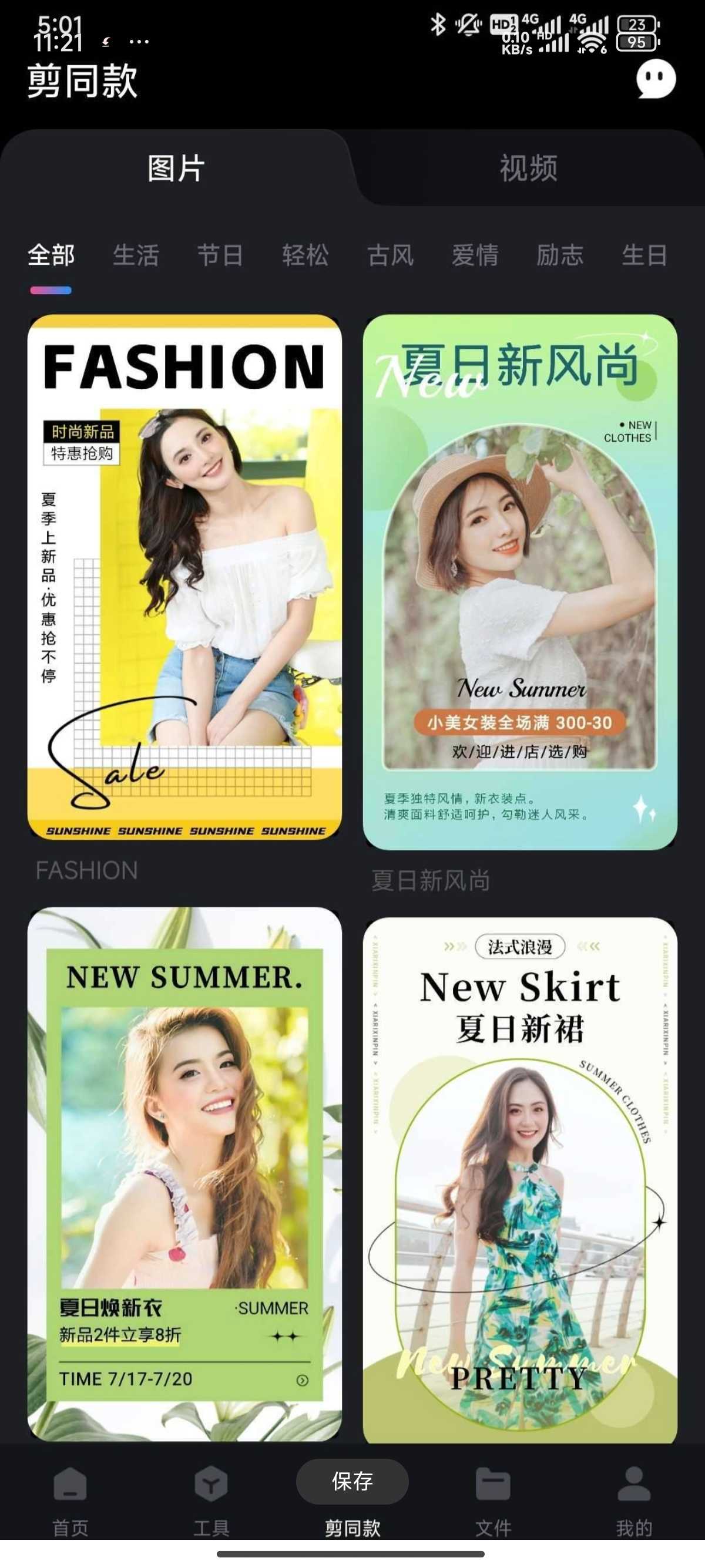This screenshot has width=705, height=1568.
Task: Switch to the 视频 tab
Action: 528,167
